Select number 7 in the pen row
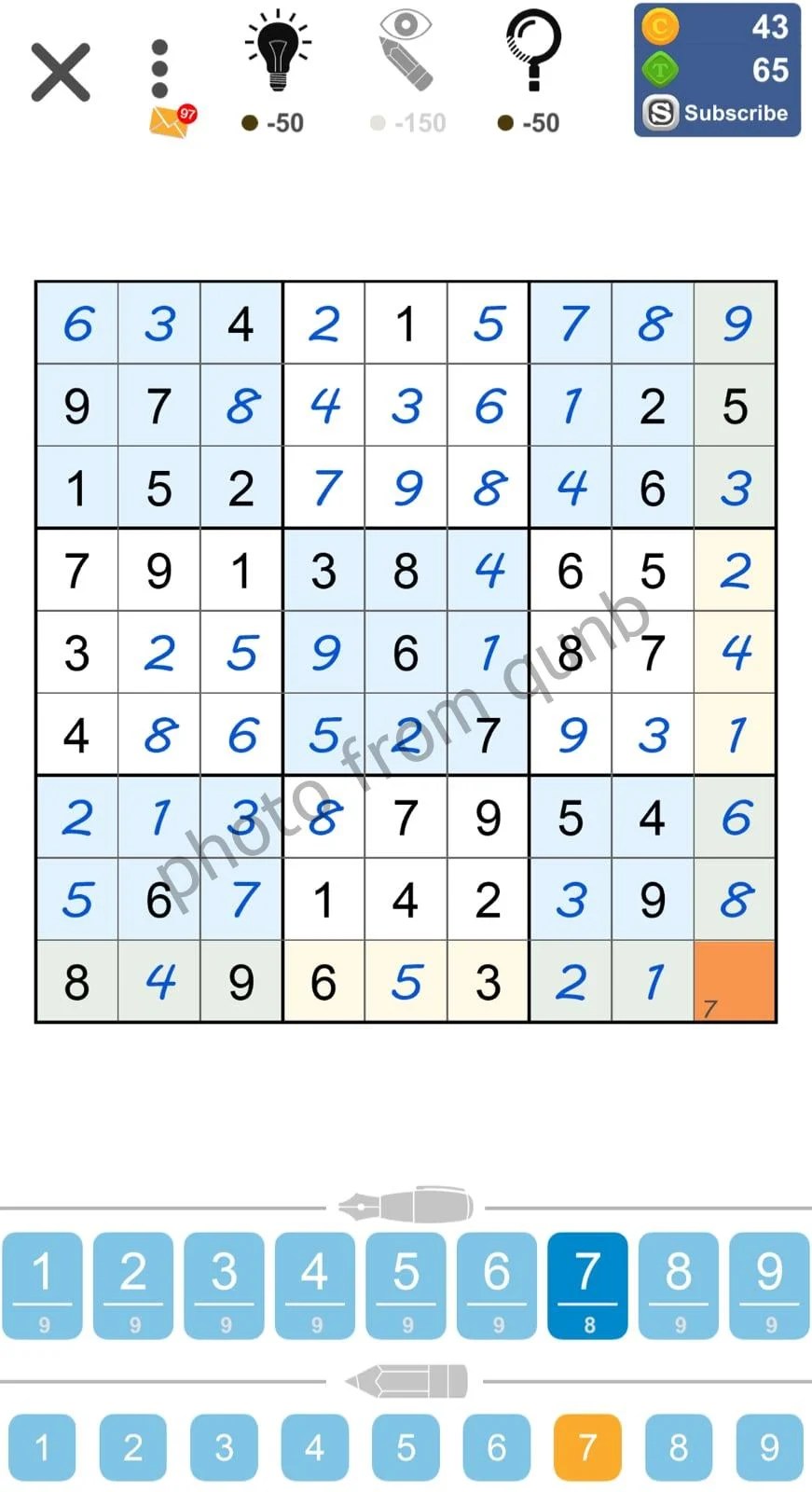Viewport: 812px width, 1492px height. tap(587, 1285)
